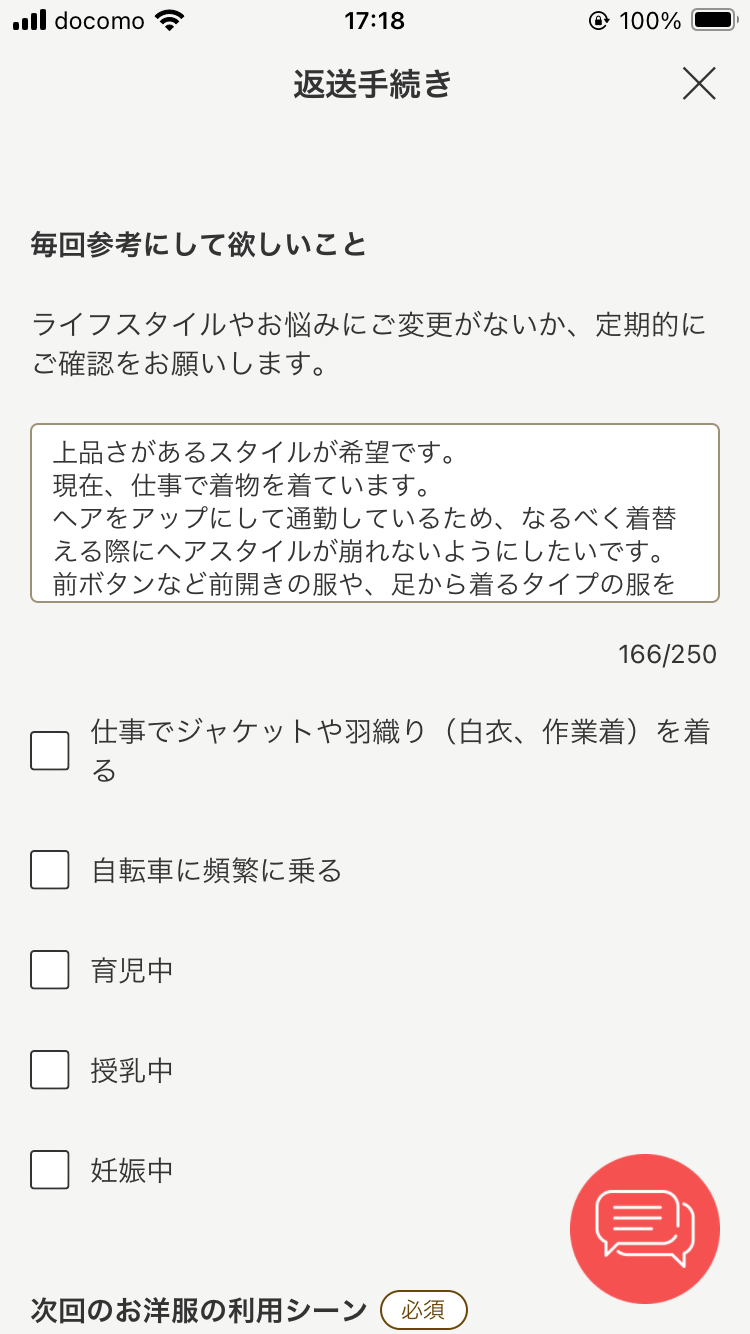Check 仕事でジャケットや羽織りを着る option
The height and width of the screenshot is (1334, 750).
coord(50,751)
